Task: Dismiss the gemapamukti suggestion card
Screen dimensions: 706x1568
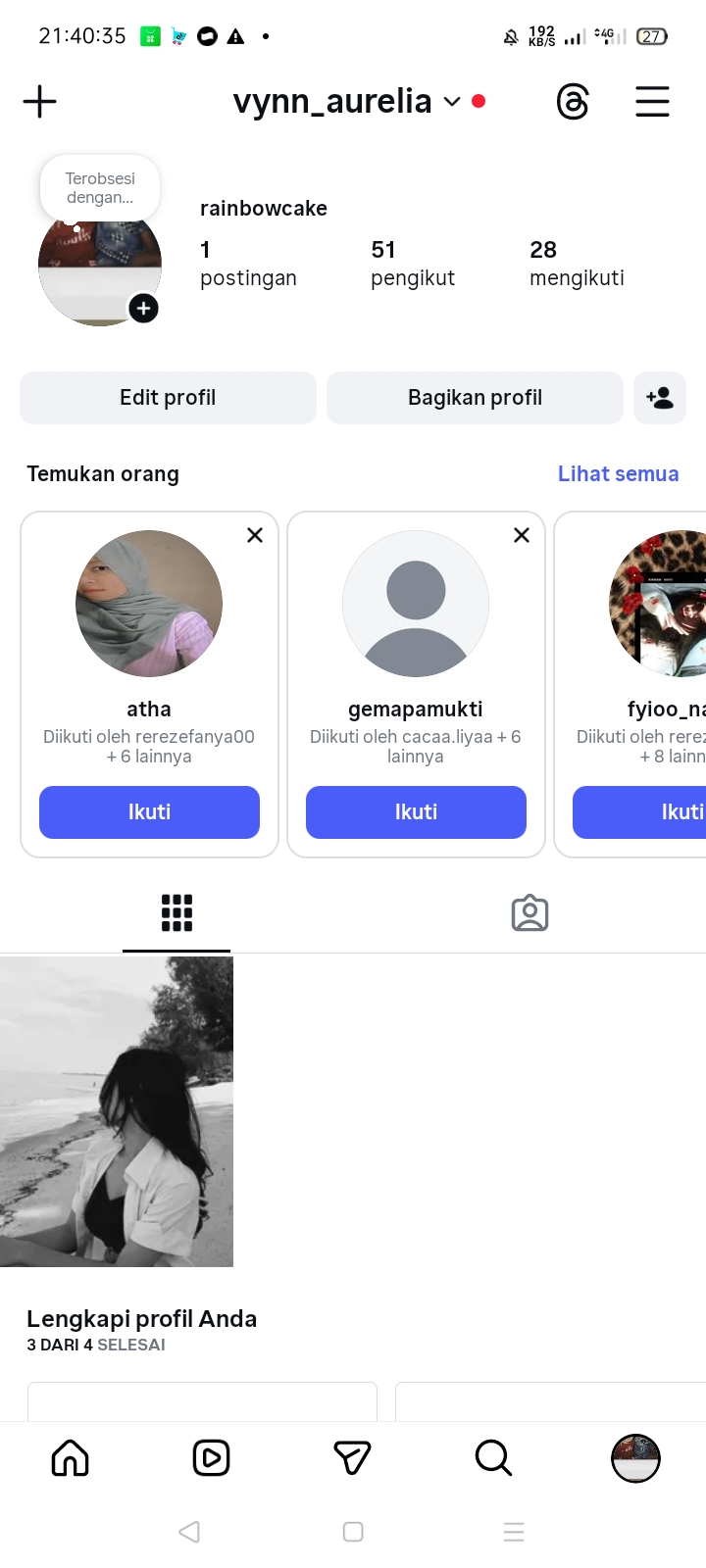Action: (x=522, y=535)
